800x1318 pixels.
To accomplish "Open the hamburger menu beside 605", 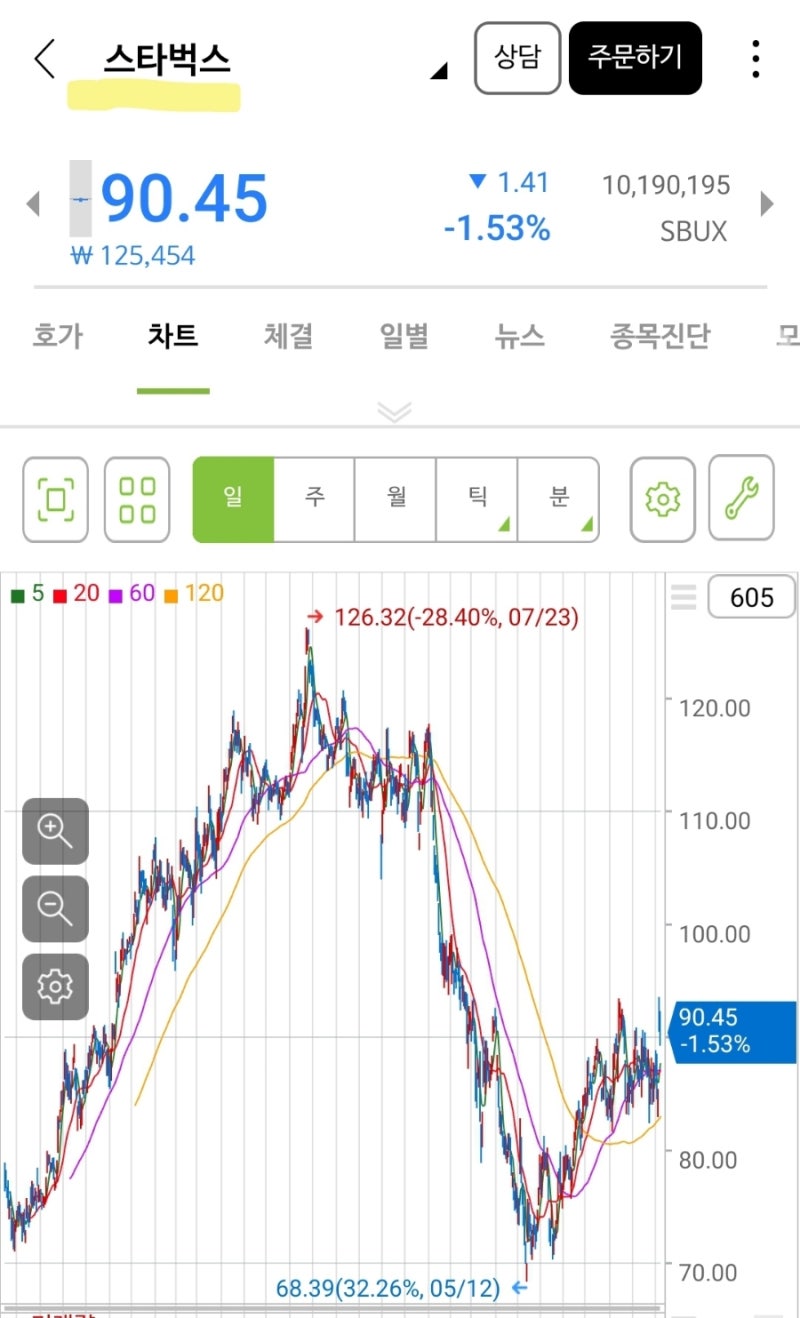I will pyautogui.click(x=684, y=598).
